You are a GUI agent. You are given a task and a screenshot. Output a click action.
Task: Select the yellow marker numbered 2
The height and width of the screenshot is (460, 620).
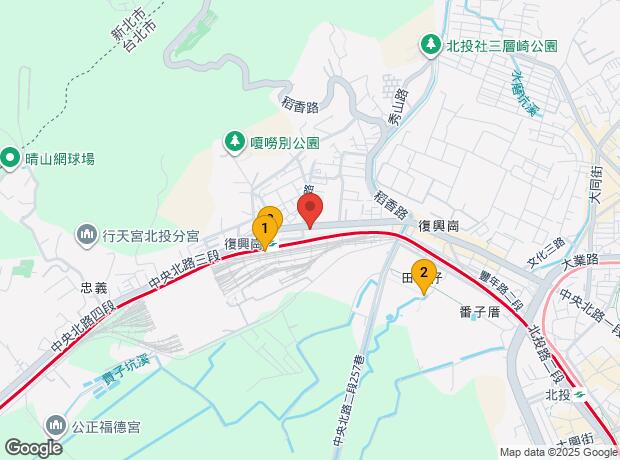pos(424,276)
